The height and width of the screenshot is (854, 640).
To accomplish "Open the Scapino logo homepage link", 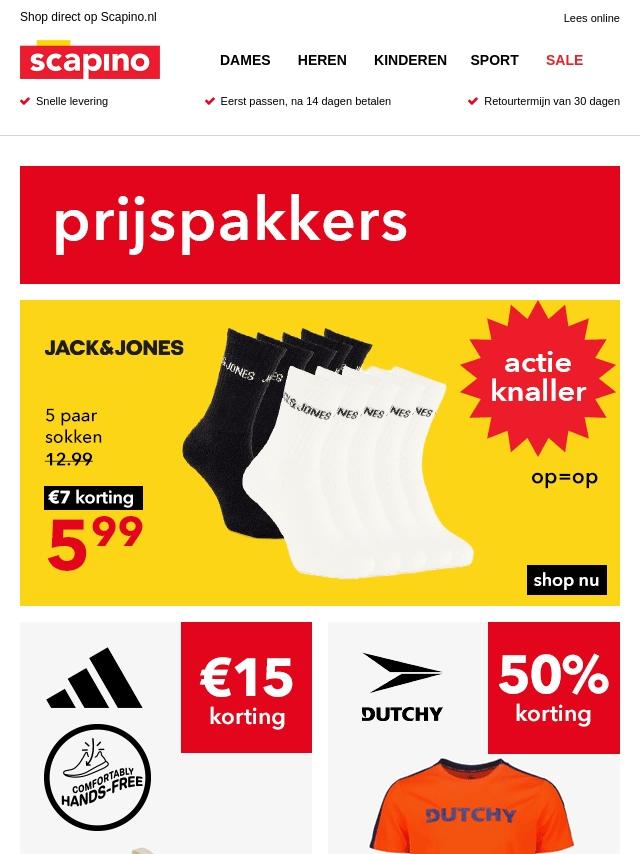I will (90, 61).
